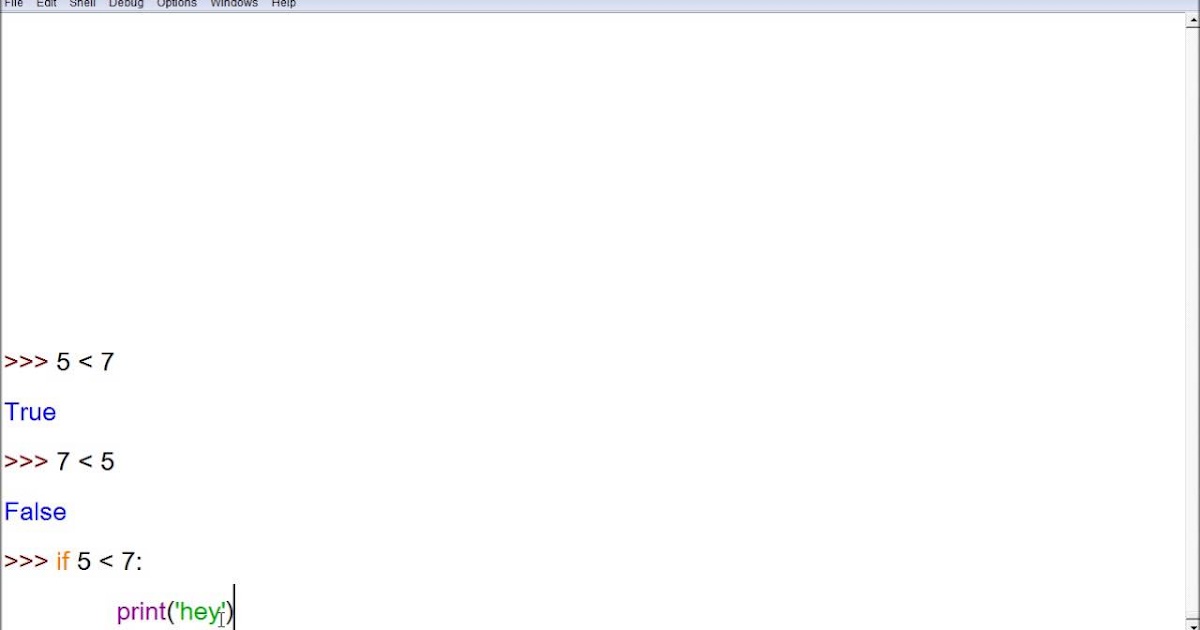Open the Windows menu
Screen dimensions: 1200x630
coord(234,4)
